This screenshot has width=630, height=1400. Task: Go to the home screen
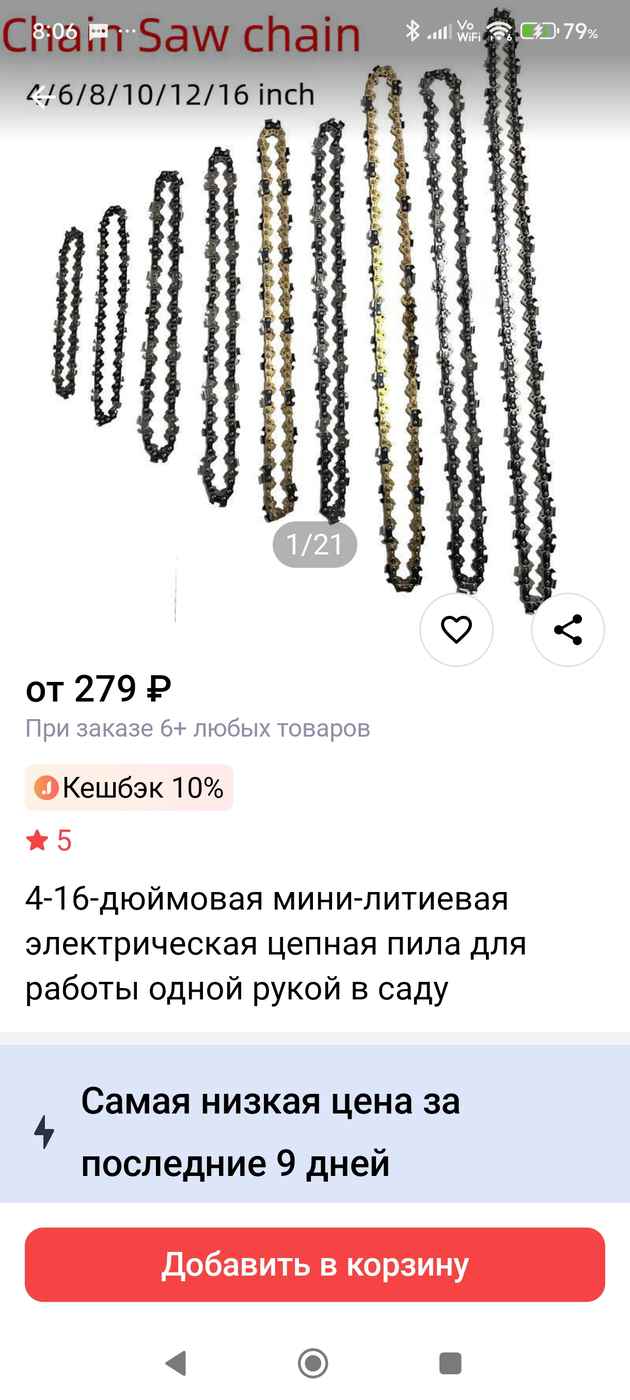[313, 1362]
